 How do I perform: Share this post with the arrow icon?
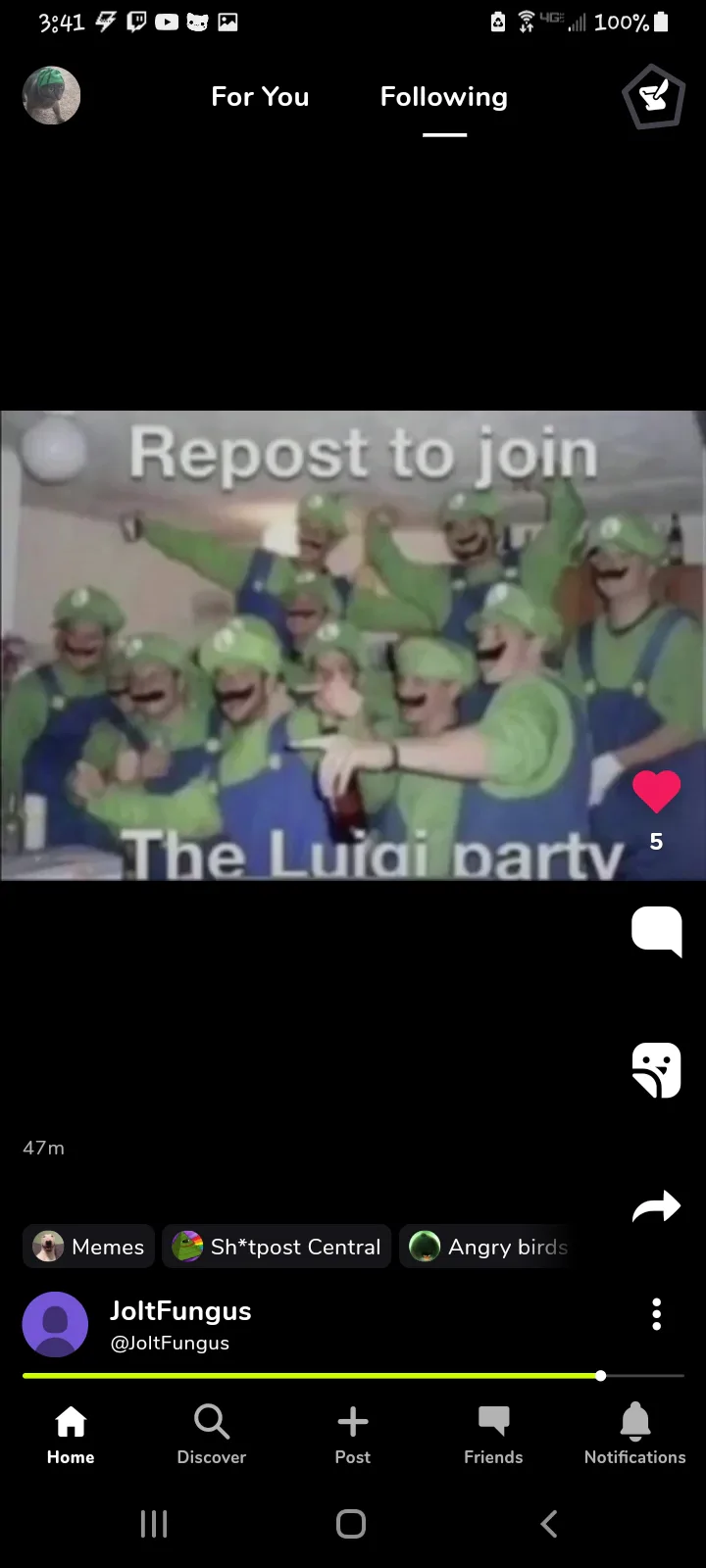point(656,1206)
